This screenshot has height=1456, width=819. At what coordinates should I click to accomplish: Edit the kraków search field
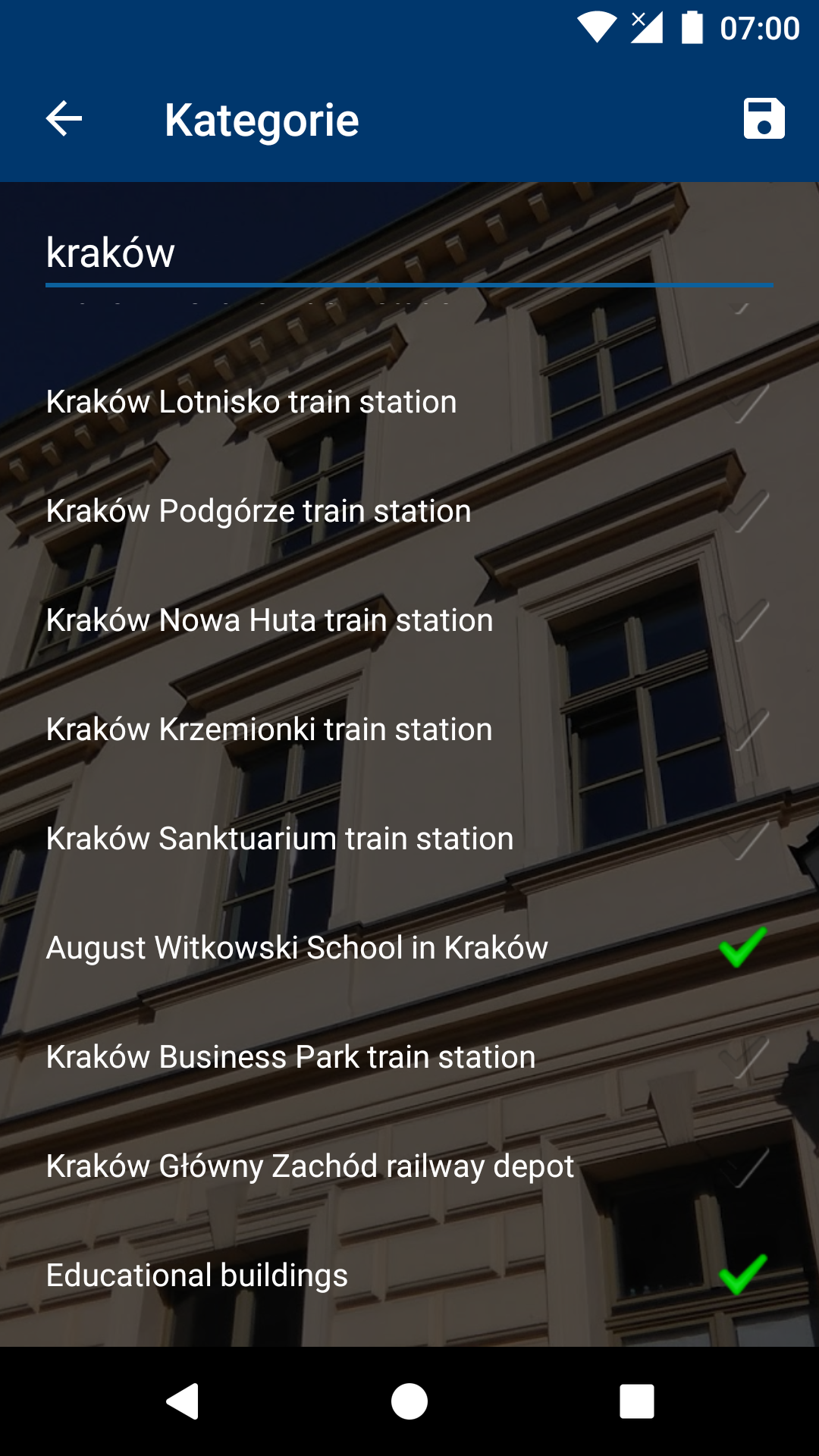408,253
